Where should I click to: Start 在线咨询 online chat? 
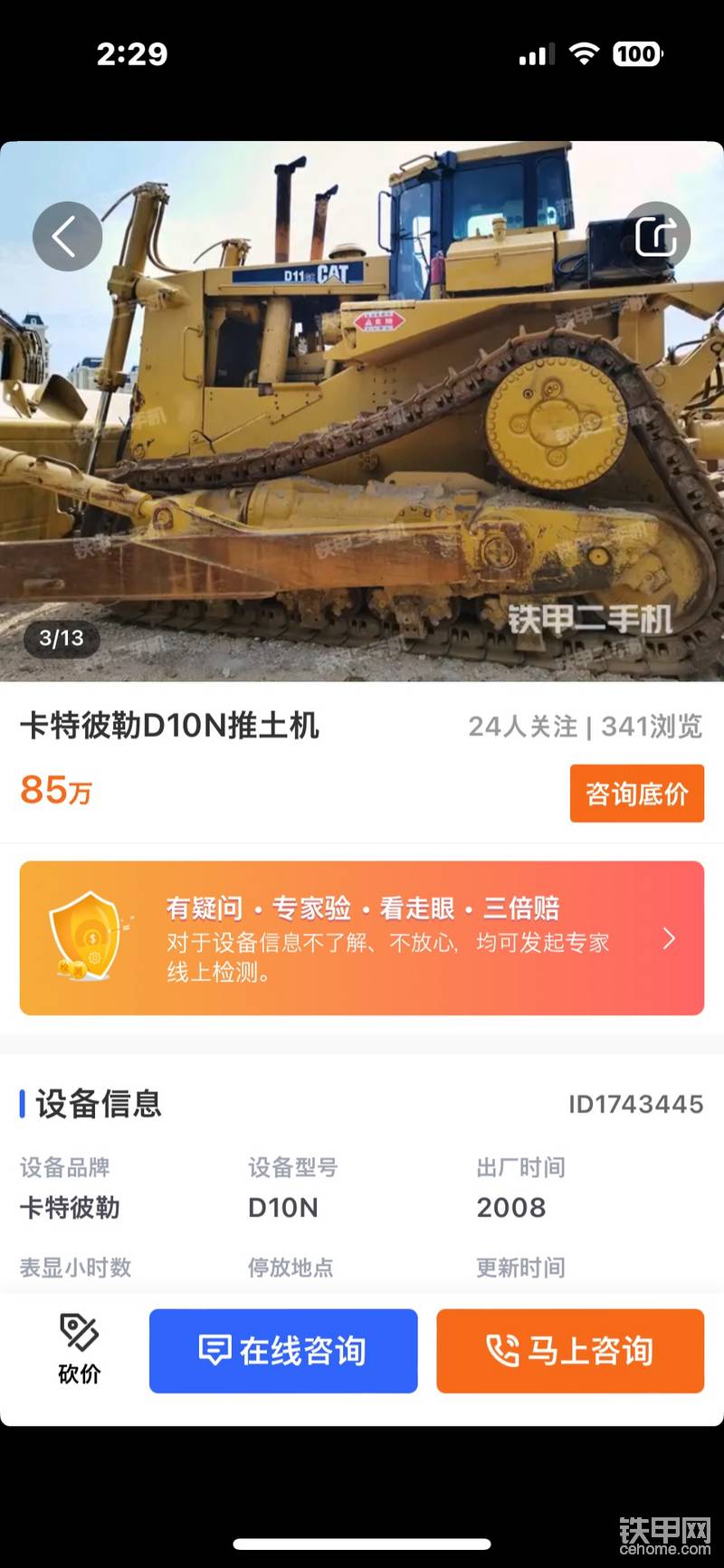(283, 1351)
